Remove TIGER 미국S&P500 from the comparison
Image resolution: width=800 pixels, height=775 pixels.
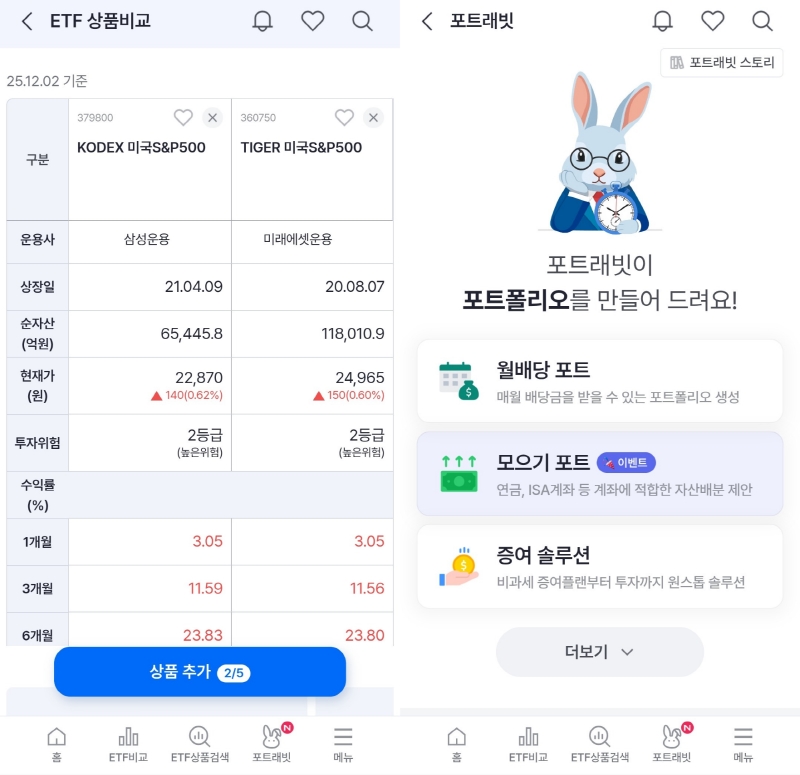pyautogui.click(x=373, y=117)
